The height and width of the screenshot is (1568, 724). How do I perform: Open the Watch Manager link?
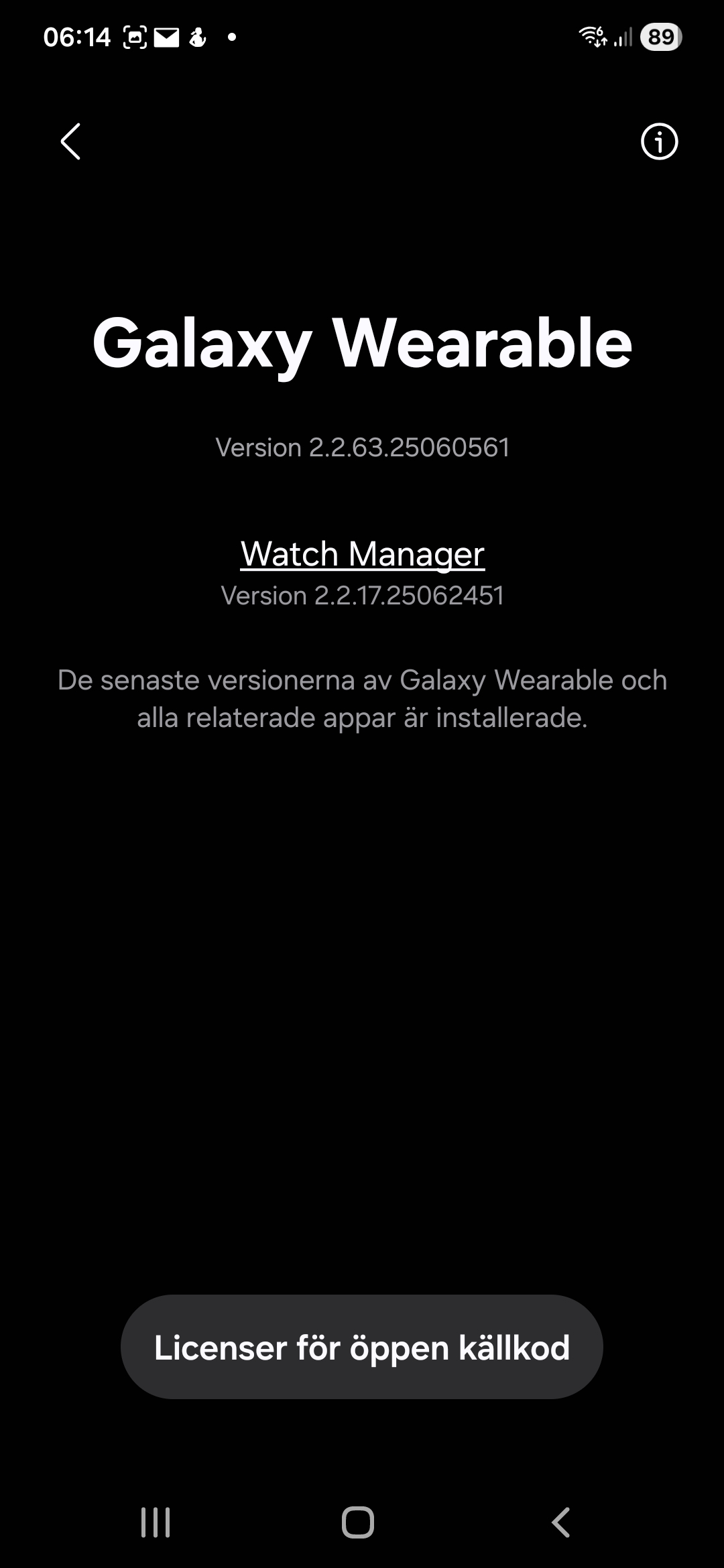click(362, 554)
